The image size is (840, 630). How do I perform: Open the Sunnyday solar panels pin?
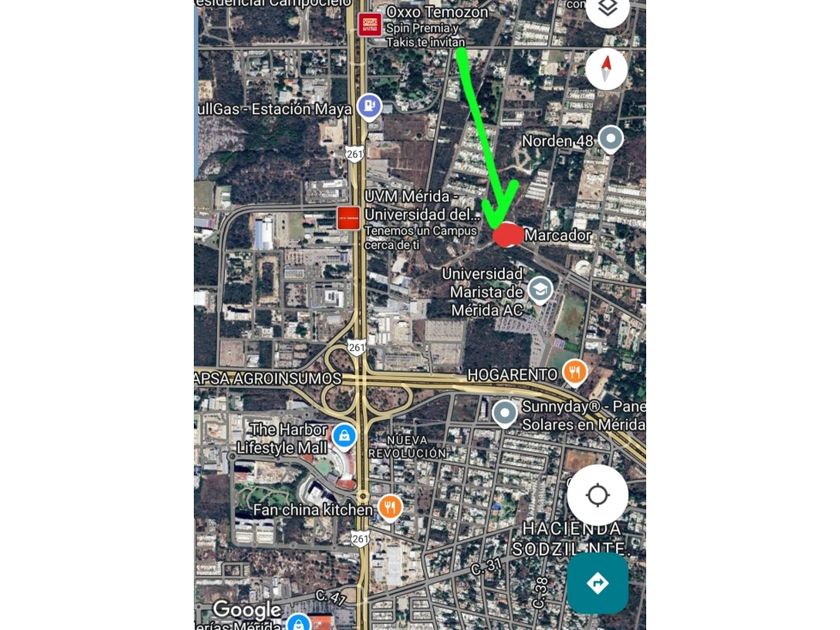[505, 412]
